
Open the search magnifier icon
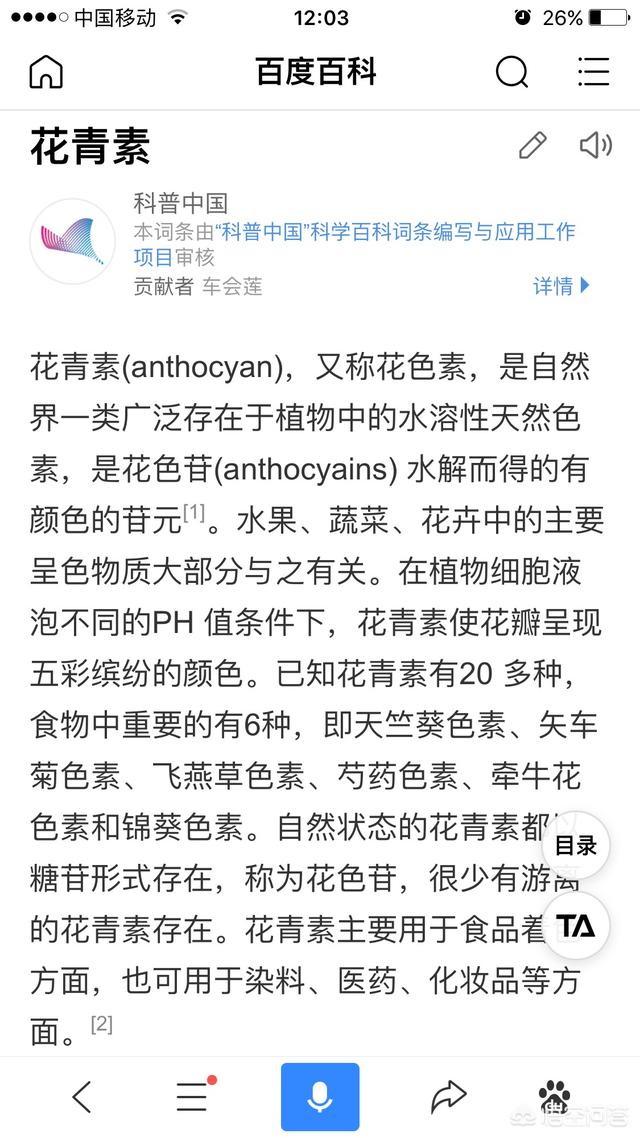(x=511, y=72)
